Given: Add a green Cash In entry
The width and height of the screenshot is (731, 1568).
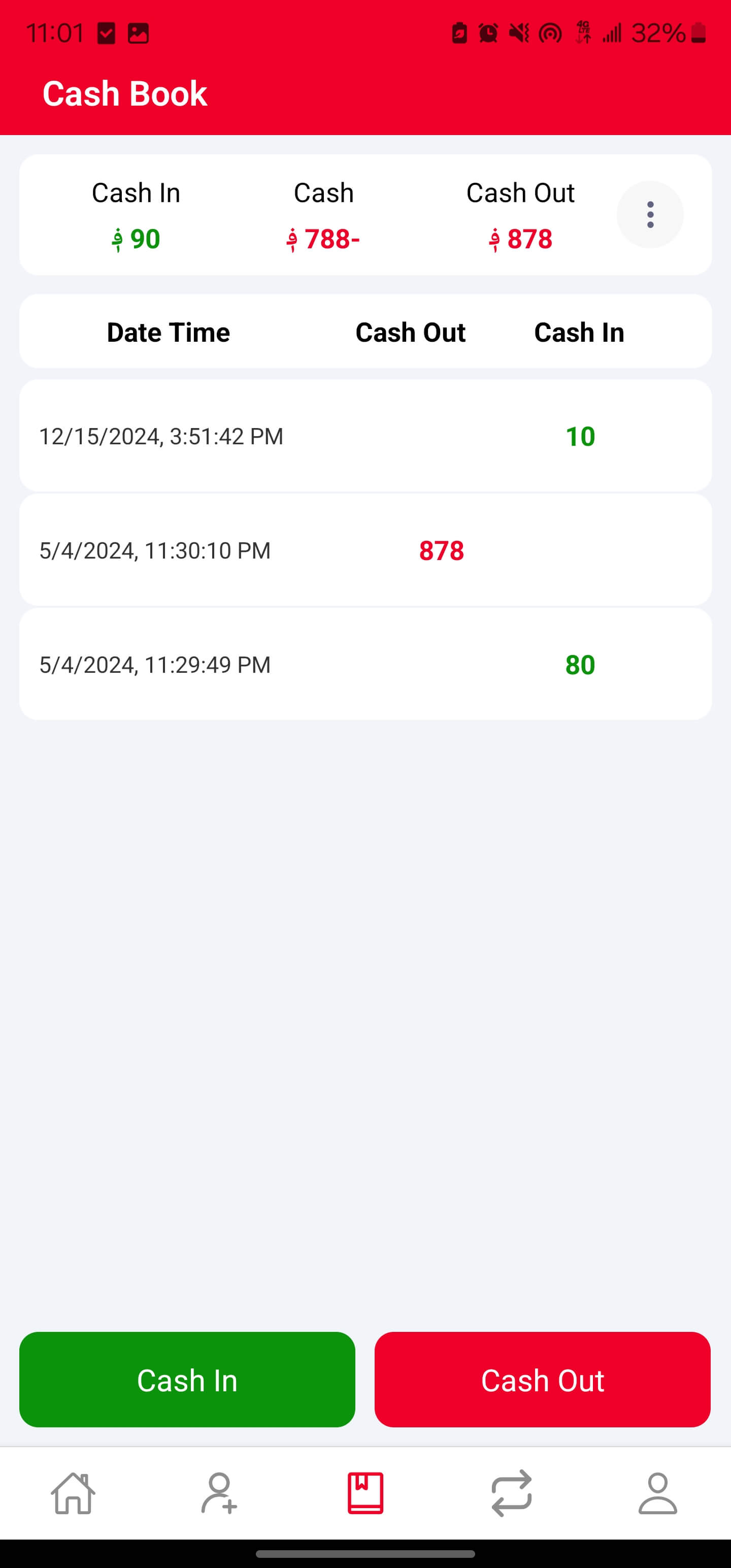Looking at the screenshot, I should 187,1380.
